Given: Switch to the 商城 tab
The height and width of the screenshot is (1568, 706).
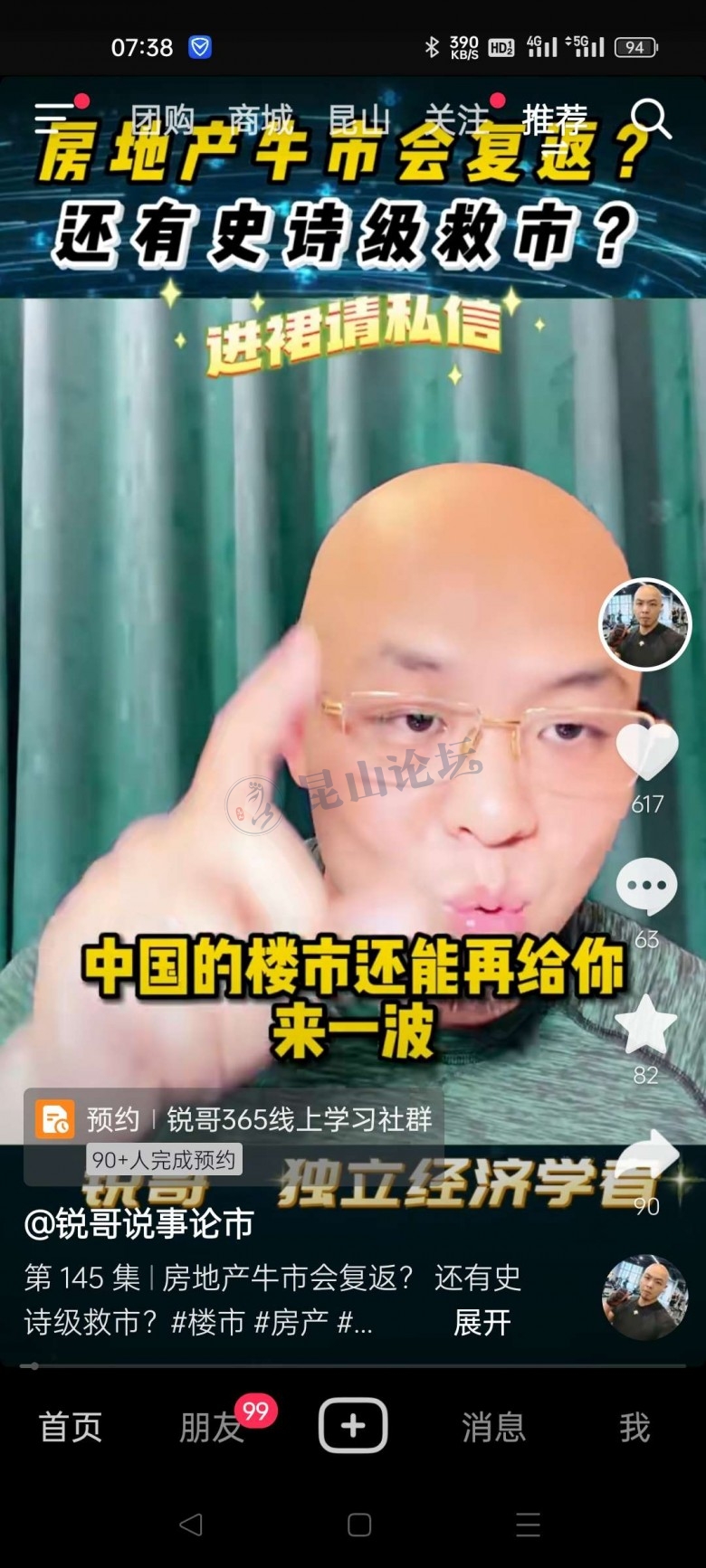Looking at the screenshot, I should pyautogui.click(x=261, y=119).
